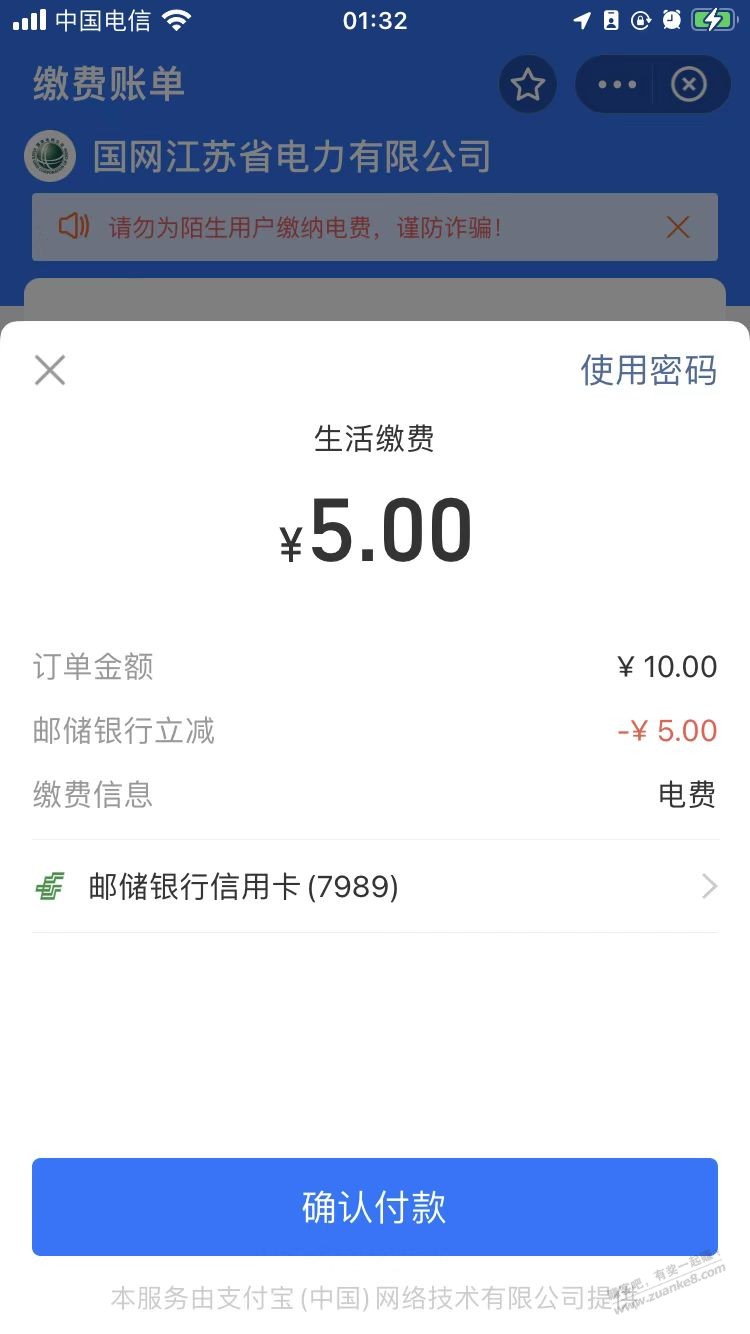Tap 使用密码 to pay with password
750x1334 pixels.
[x=649, y=370]
